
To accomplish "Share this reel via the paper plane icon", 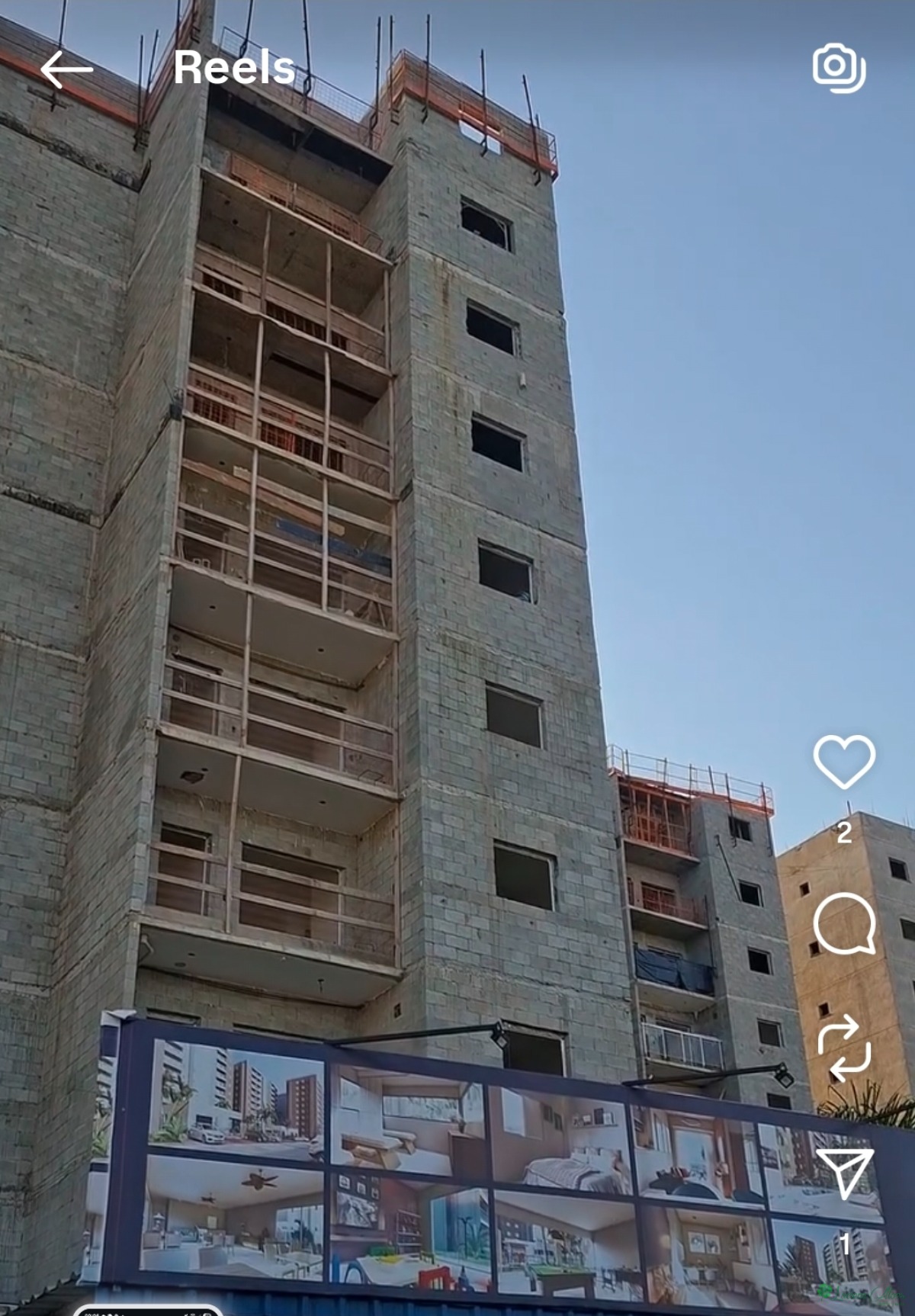I will point(844,1173).
